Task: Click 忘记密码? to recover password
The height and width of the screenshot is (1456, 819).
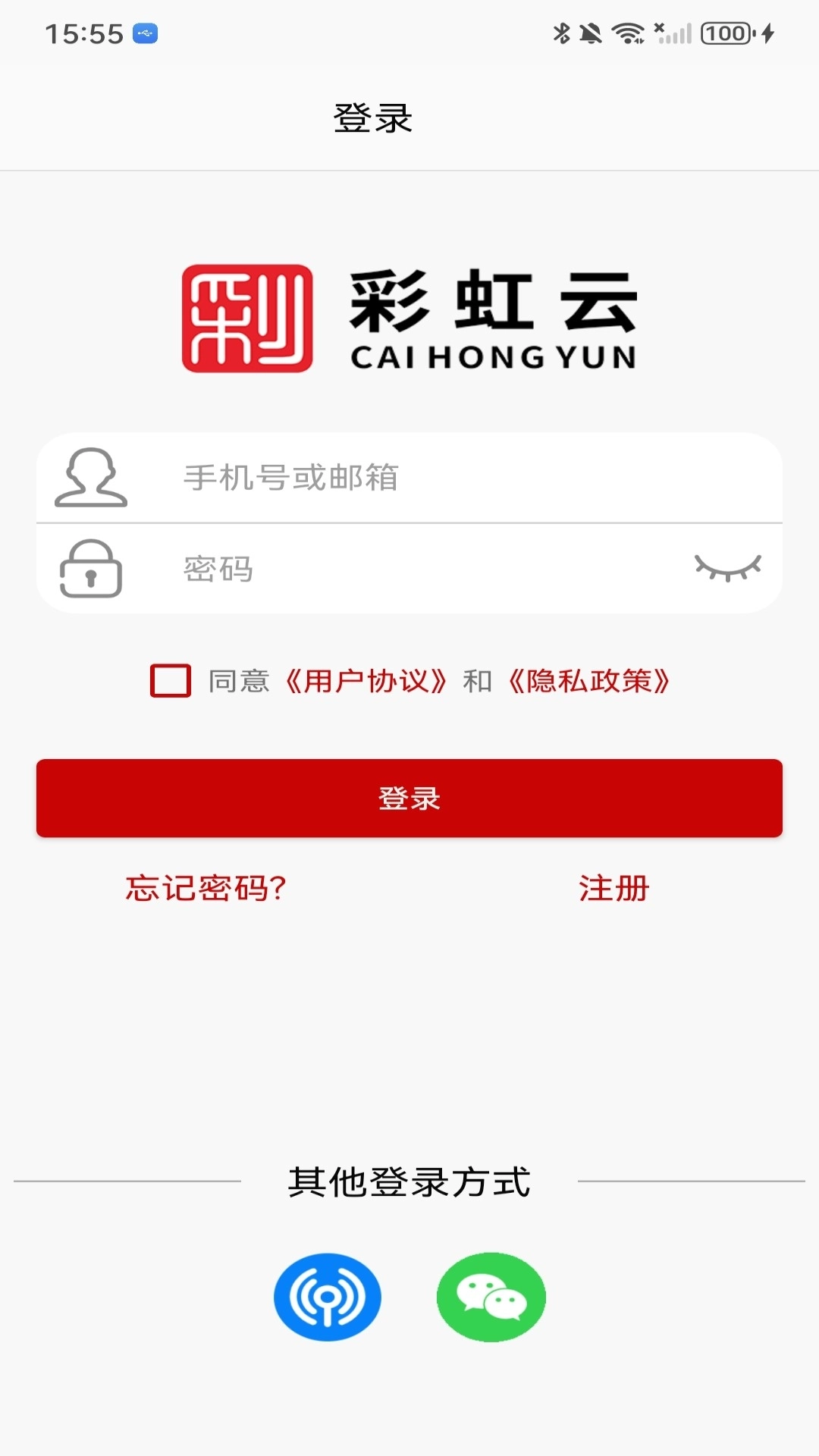Action: pos(206,887)
